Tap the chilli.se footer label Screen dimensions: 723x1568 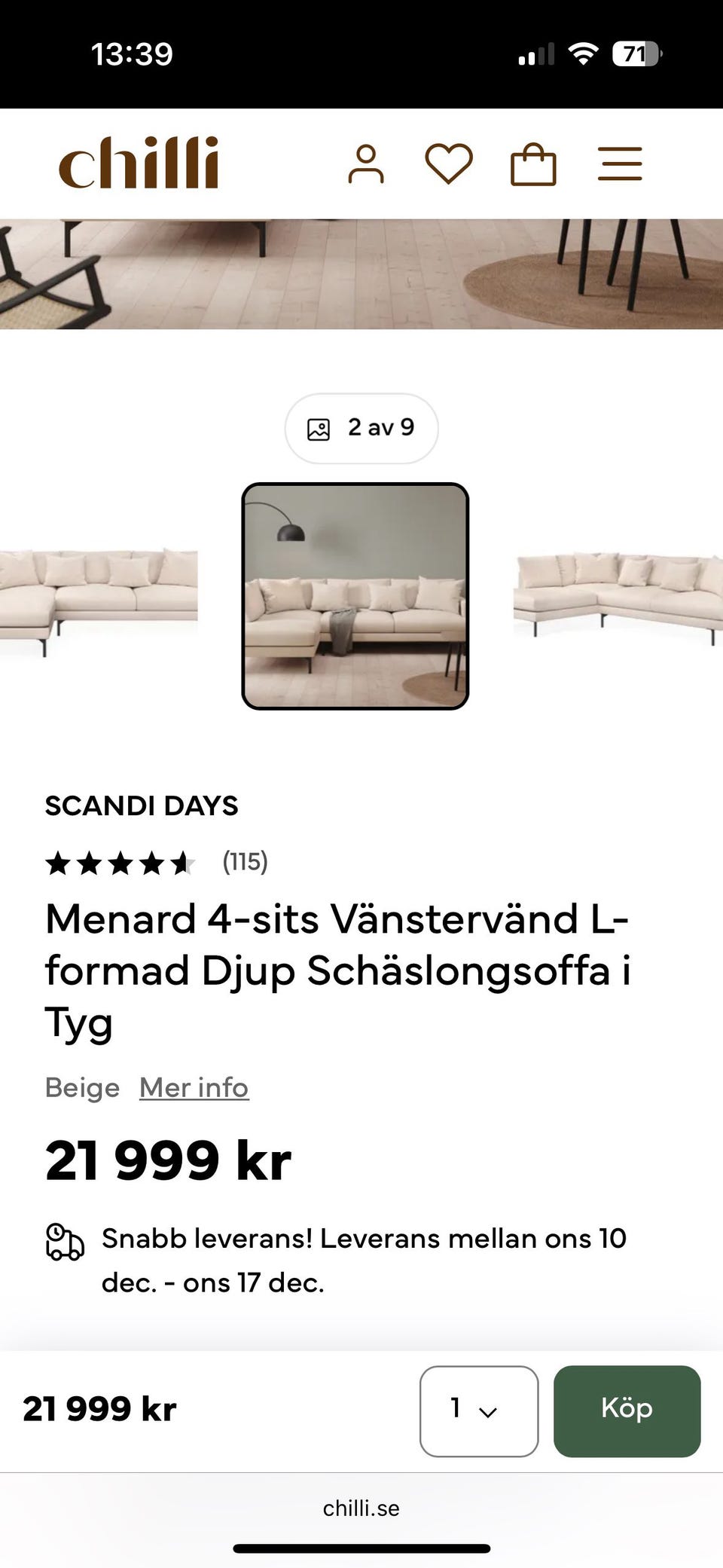pos(361,1508)
